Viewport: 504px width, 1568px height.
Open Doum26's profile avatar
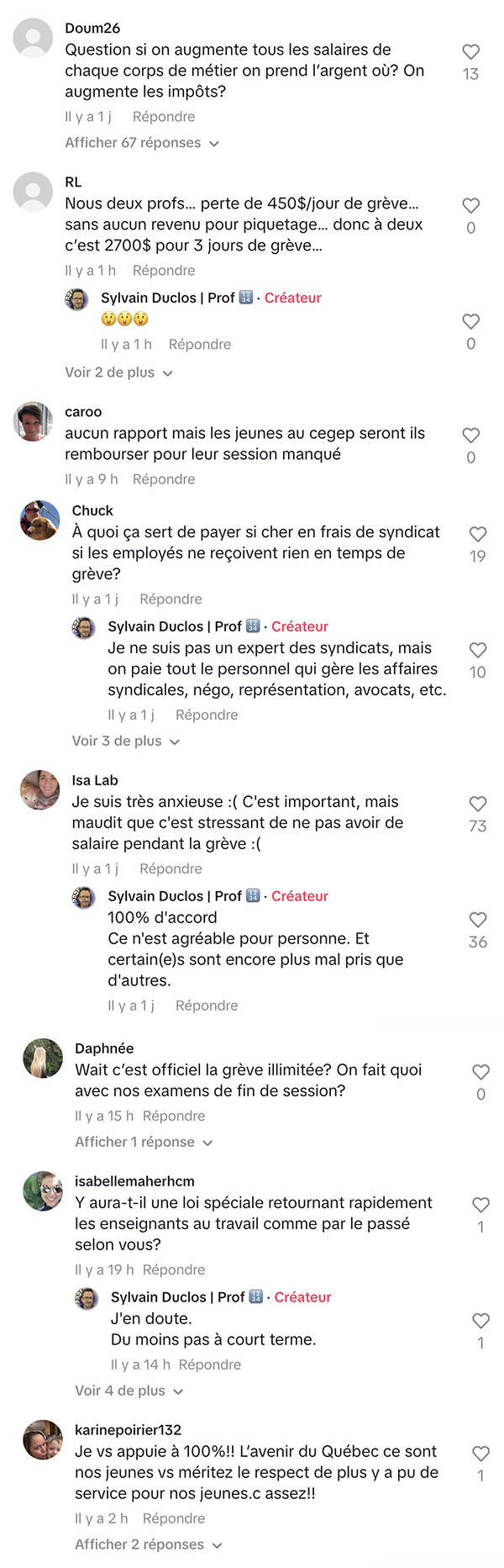[34, 38]
